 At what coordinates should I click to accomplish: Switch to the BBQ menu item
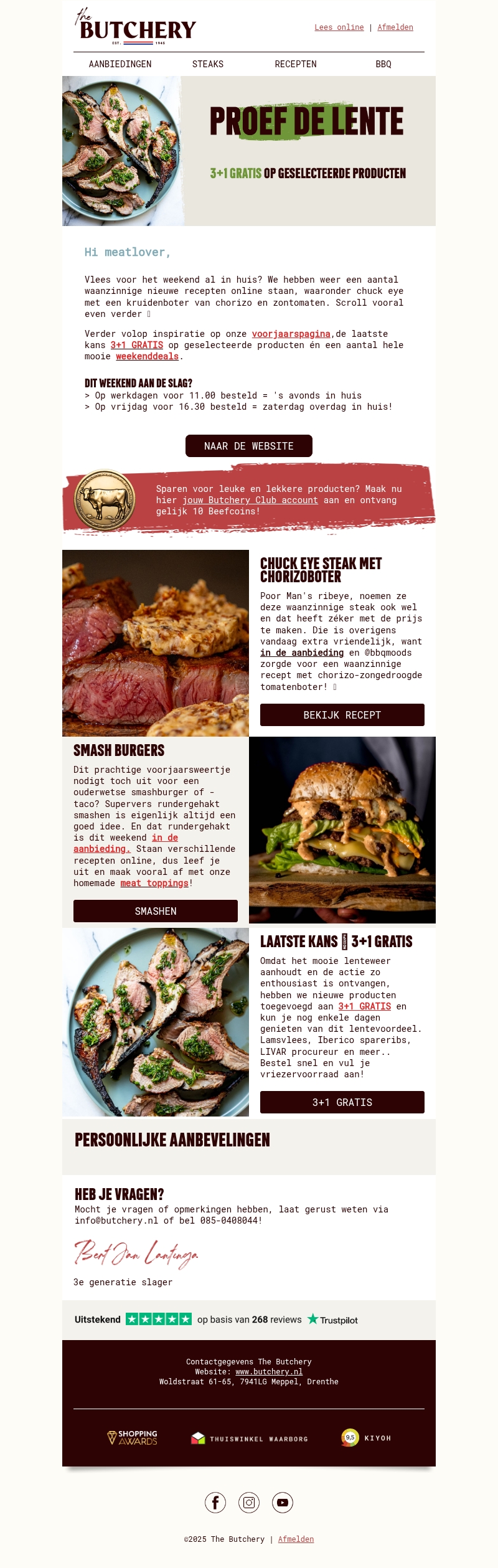pyautogui.click(x=383, y=64)
